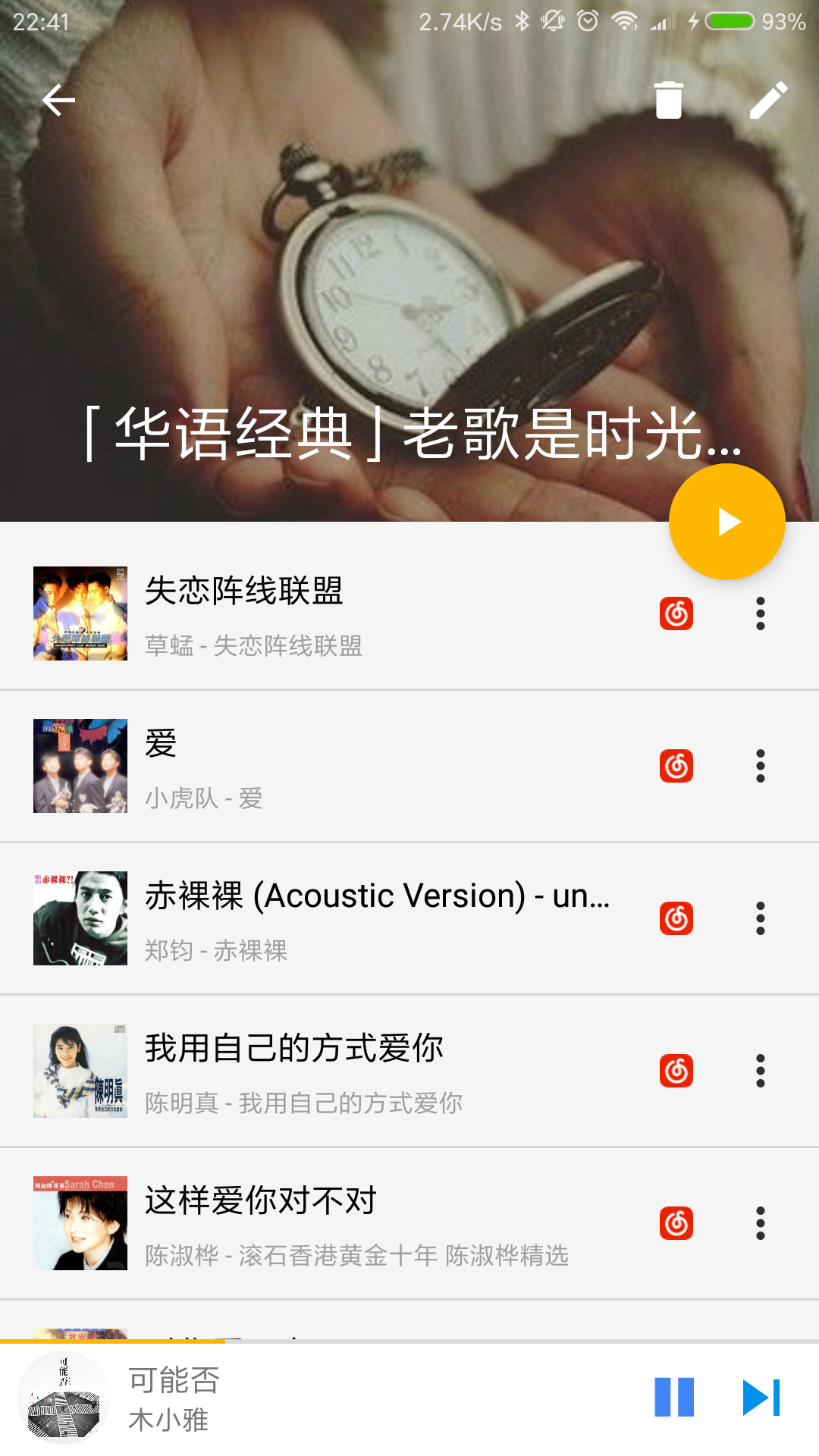
Task: Open more options for 爱
Action: [760, 766]
